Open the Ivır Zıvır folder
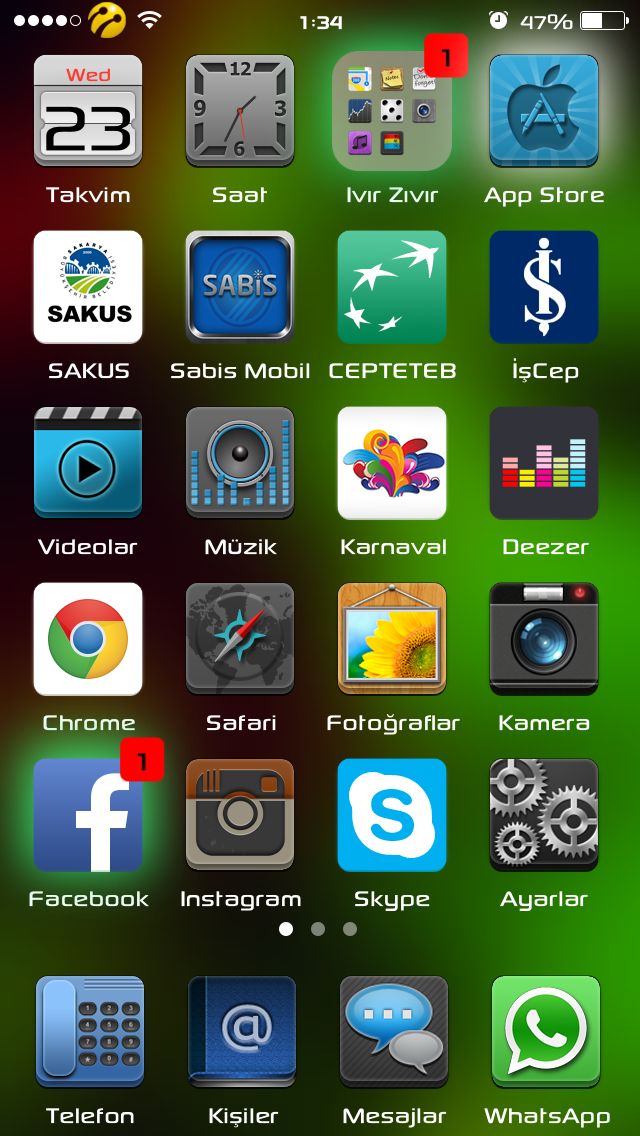The width and height of the screenshot is (640, 1136). pos(392,111)
